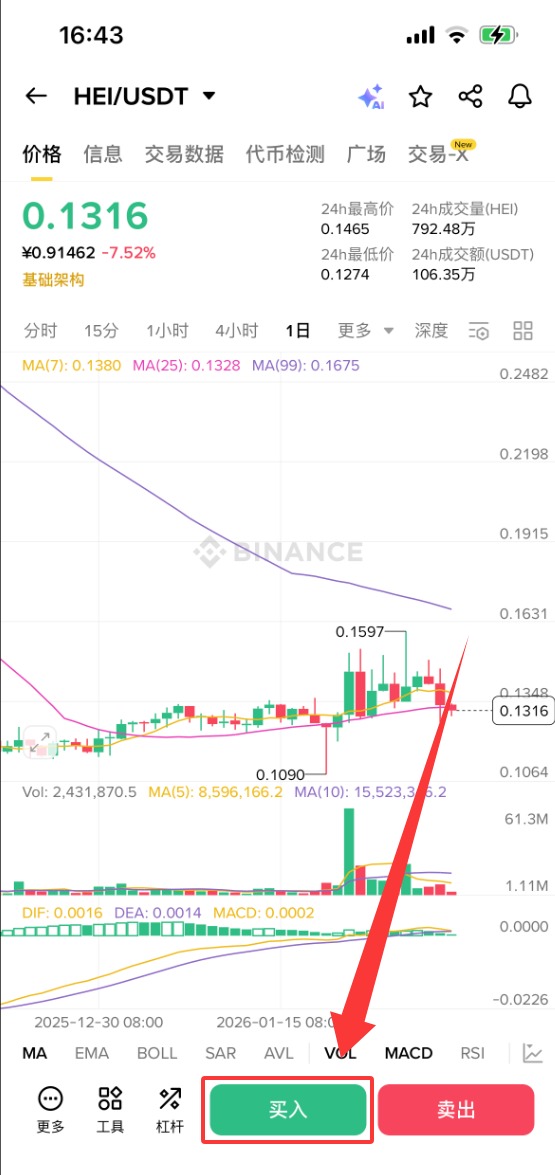Select the 4小时 chart interval
This screenshot has width=555, height=1175.
(x=237, y=330)
